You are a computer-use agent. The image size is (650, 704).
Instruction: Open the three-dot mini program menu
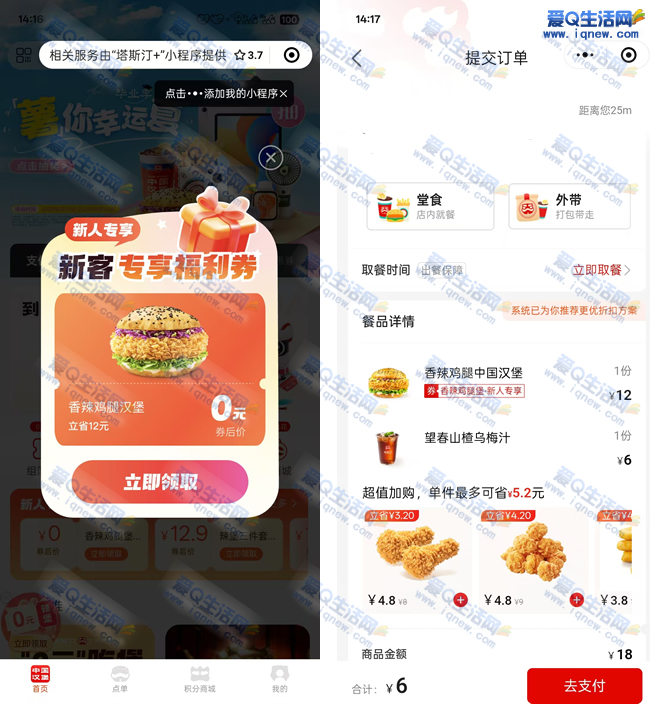pyautogui.click(x=585, y=55)
